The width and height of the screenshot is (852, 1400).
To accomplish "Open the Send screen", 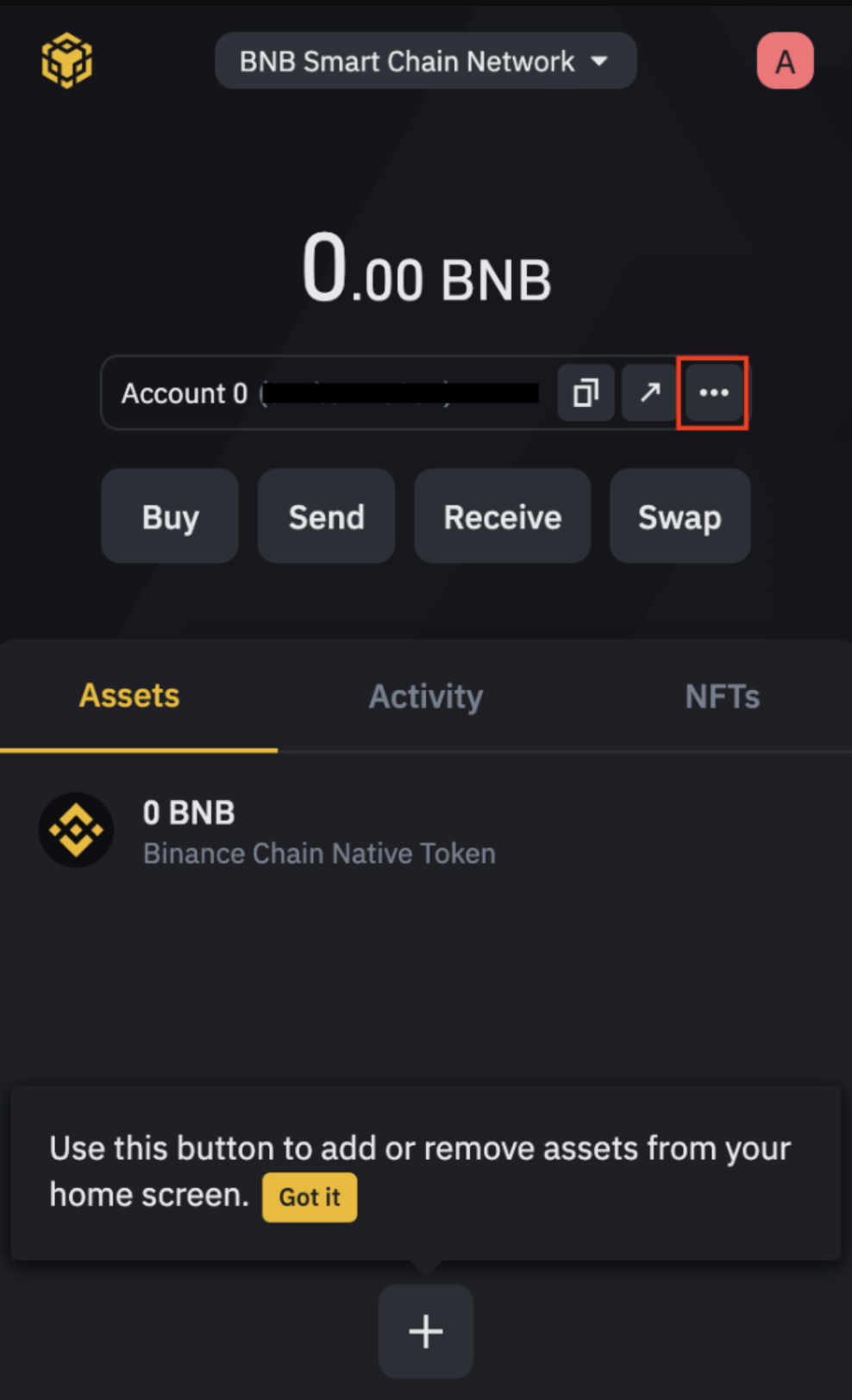I will 326,516.
